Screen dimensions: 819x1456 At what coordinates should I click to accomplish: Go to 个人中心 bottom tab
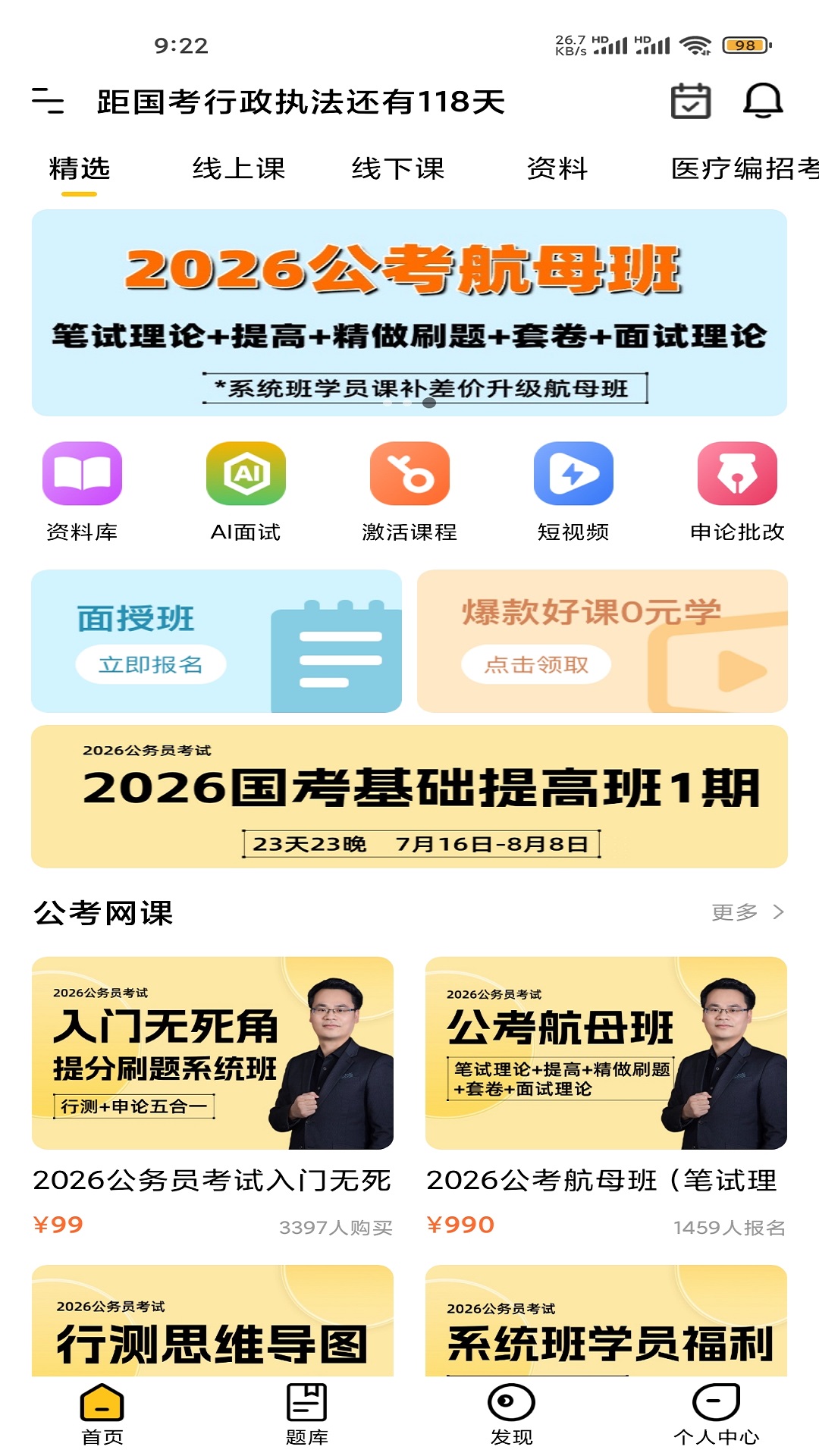716,1414
